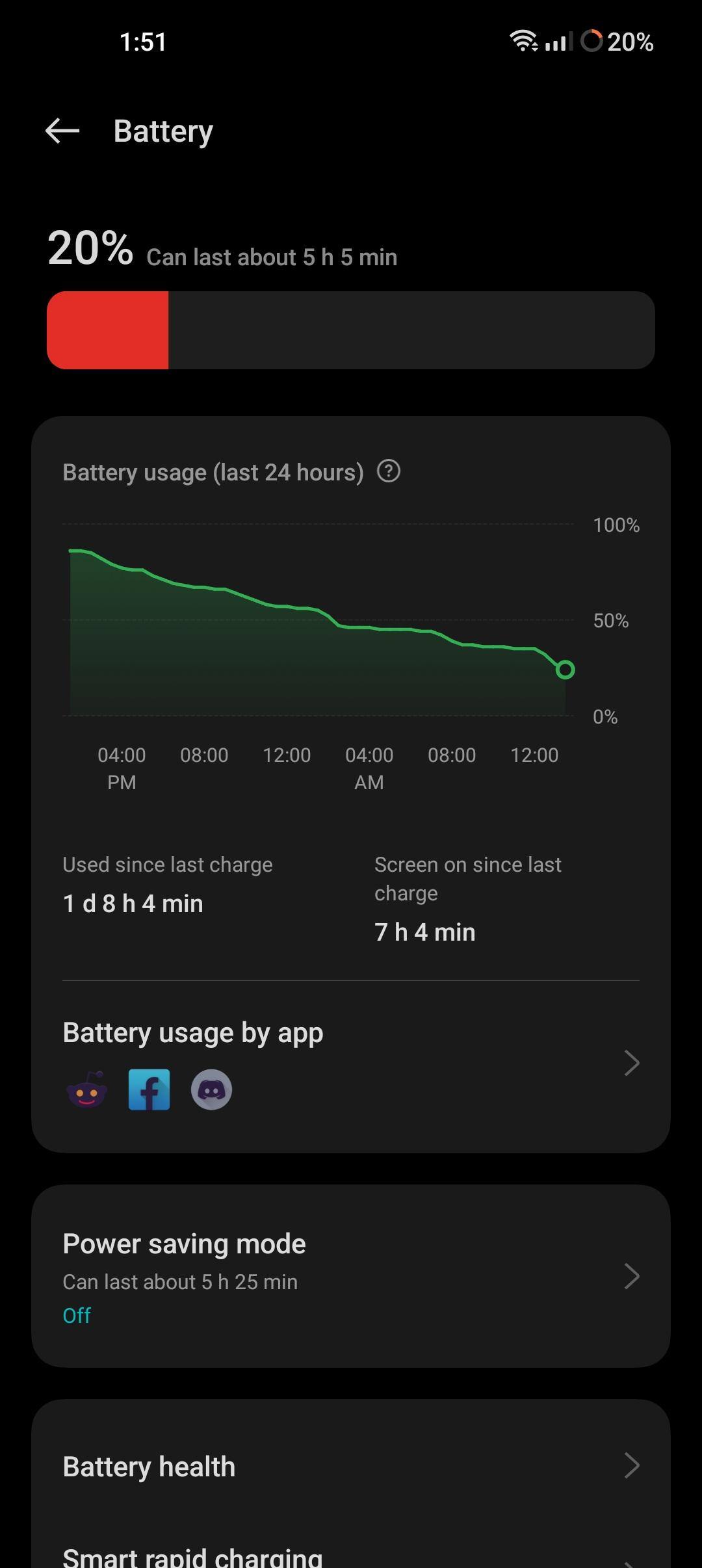This screenshot has height=1568, width=702.
Task: Open Smart rapid charging
Action: pos(350,1556)
